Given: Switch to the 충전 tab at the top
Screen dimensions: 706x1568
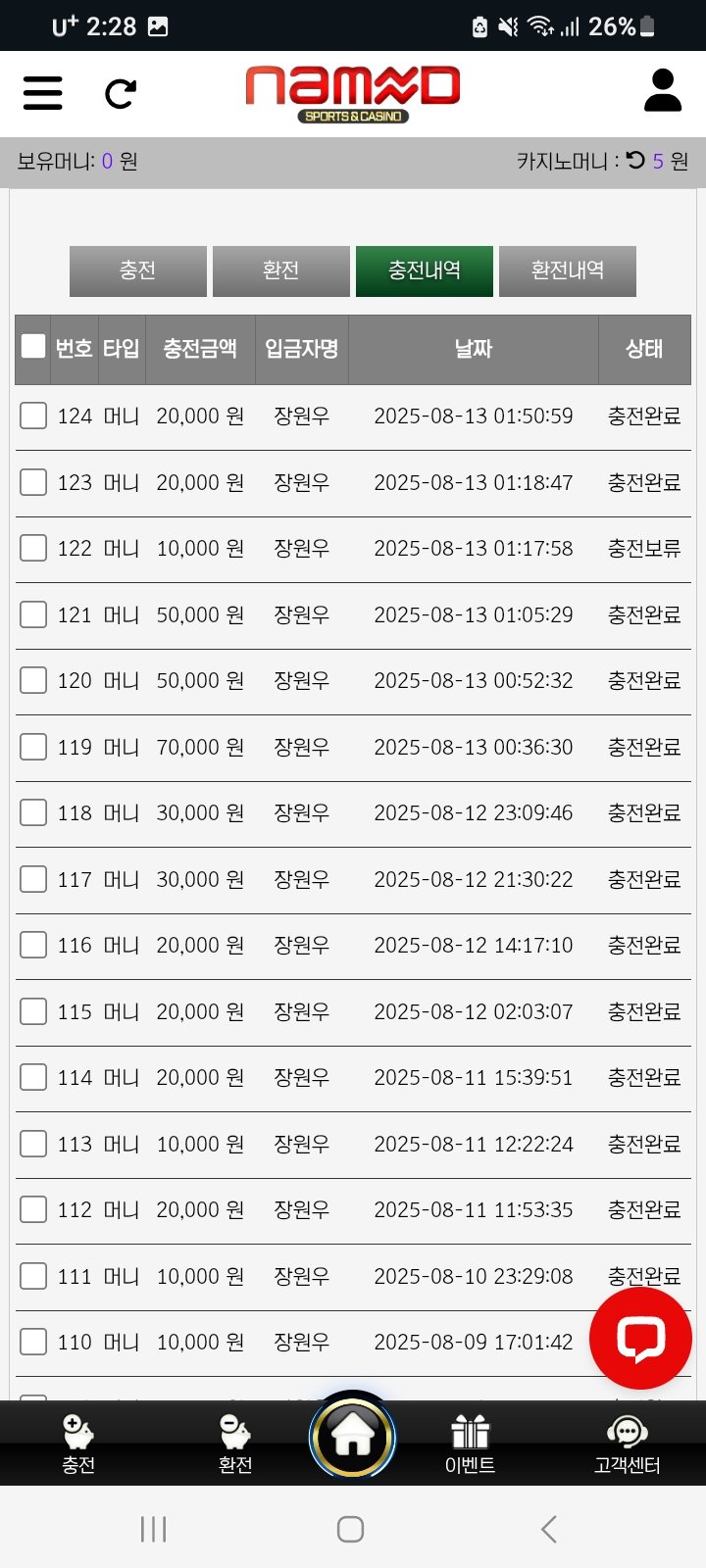Looking at the screenshot, I should click(138, 270).
